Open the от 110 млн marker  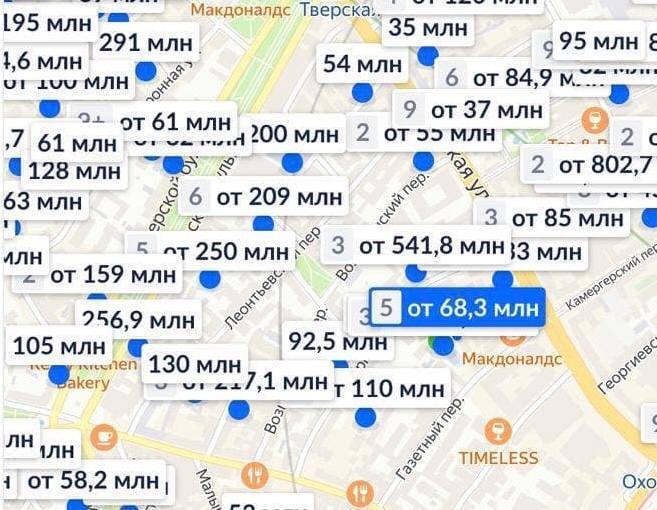(x=390, y=386)
